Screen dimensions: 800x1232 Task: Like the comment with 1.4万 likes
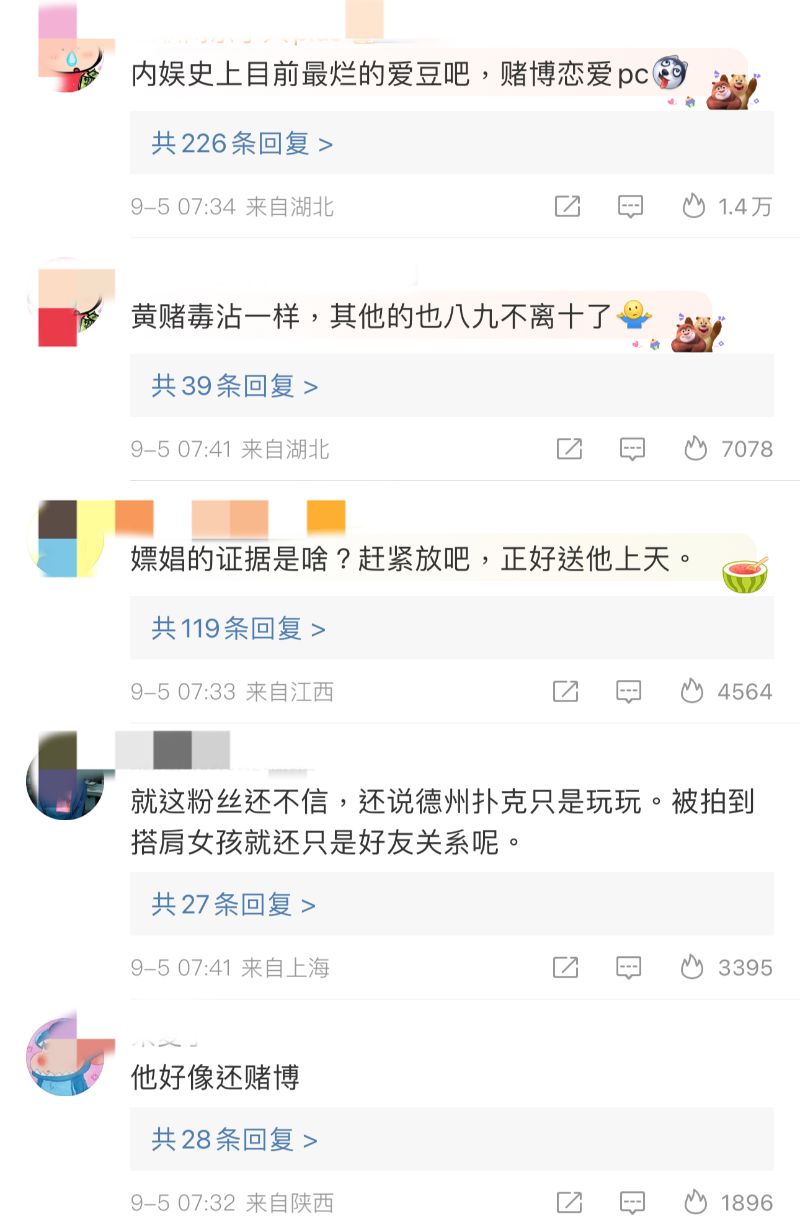(x=694, y=207)
